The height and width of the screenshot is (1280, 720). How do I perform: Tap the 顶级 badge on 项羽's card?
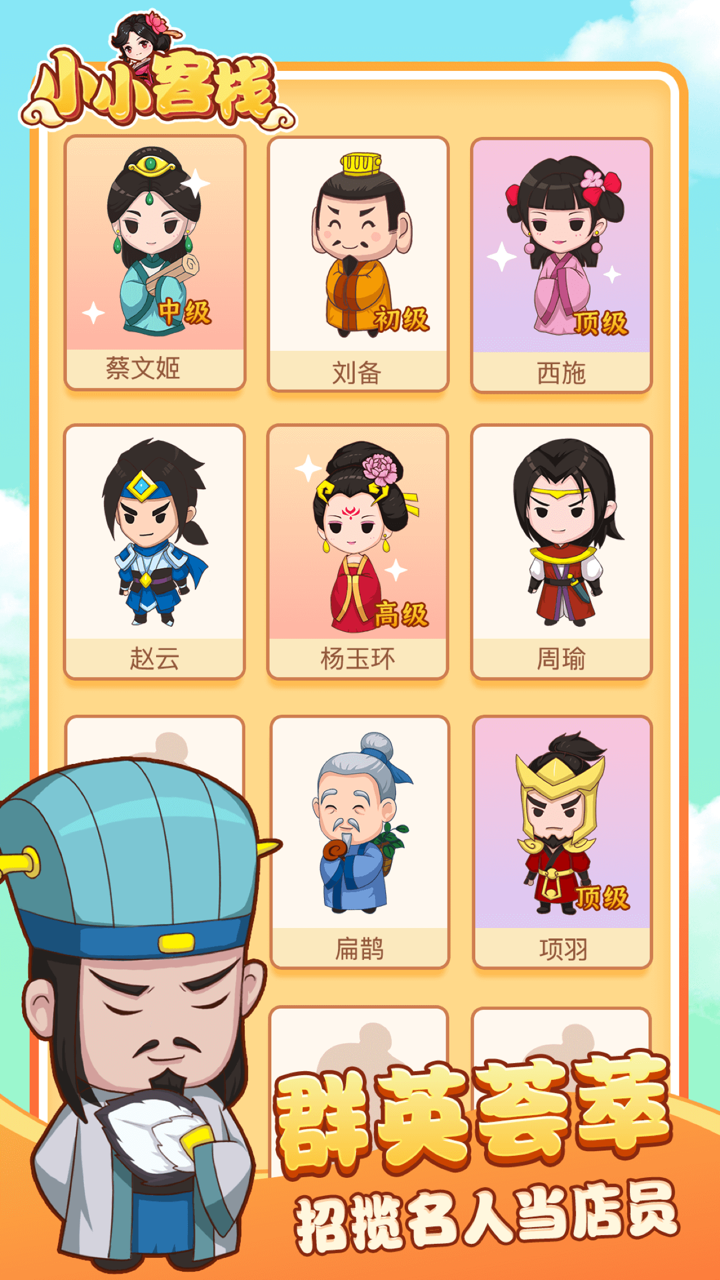pyautogui.click(x=603, y=898)
